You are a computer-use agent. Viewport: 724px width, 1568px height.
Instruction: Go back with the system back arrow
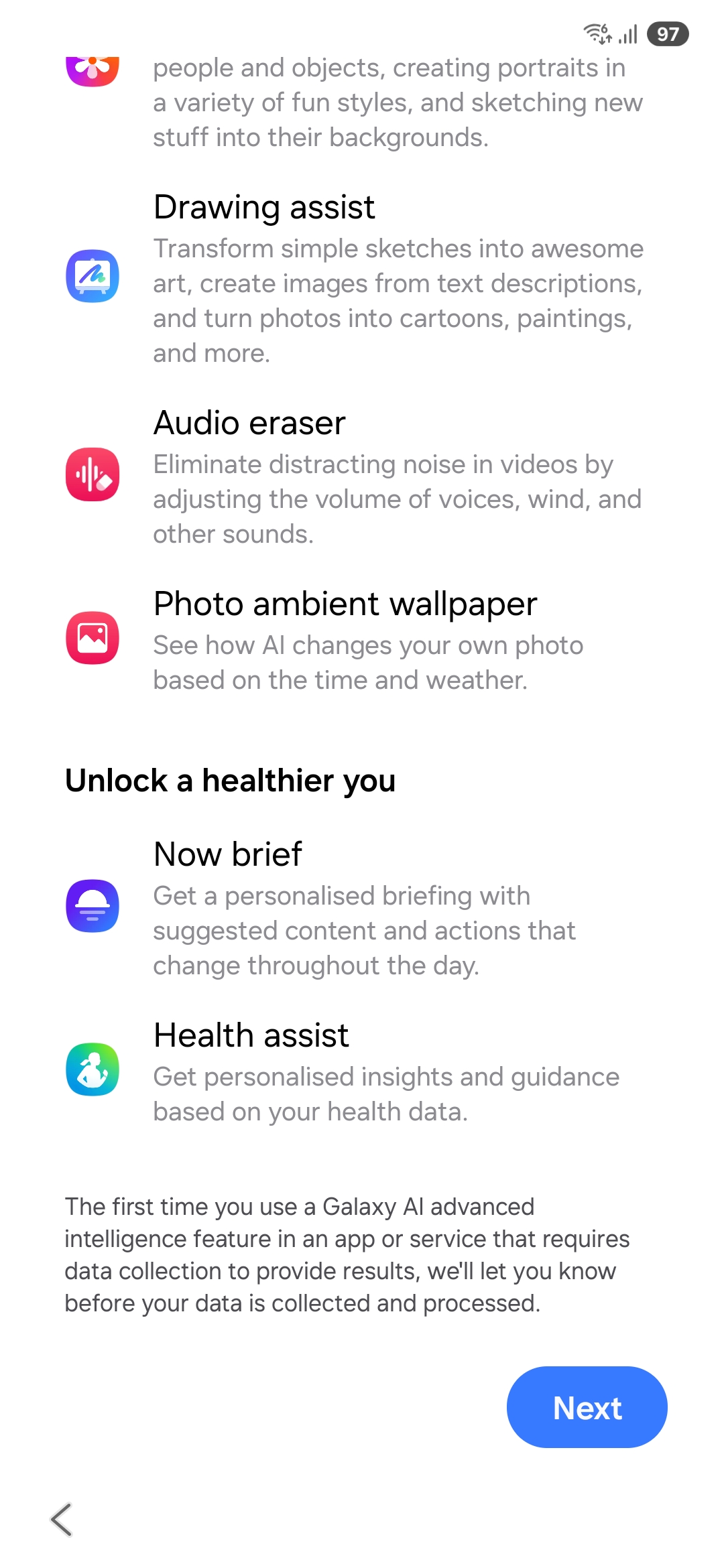tap(61, 1519)
